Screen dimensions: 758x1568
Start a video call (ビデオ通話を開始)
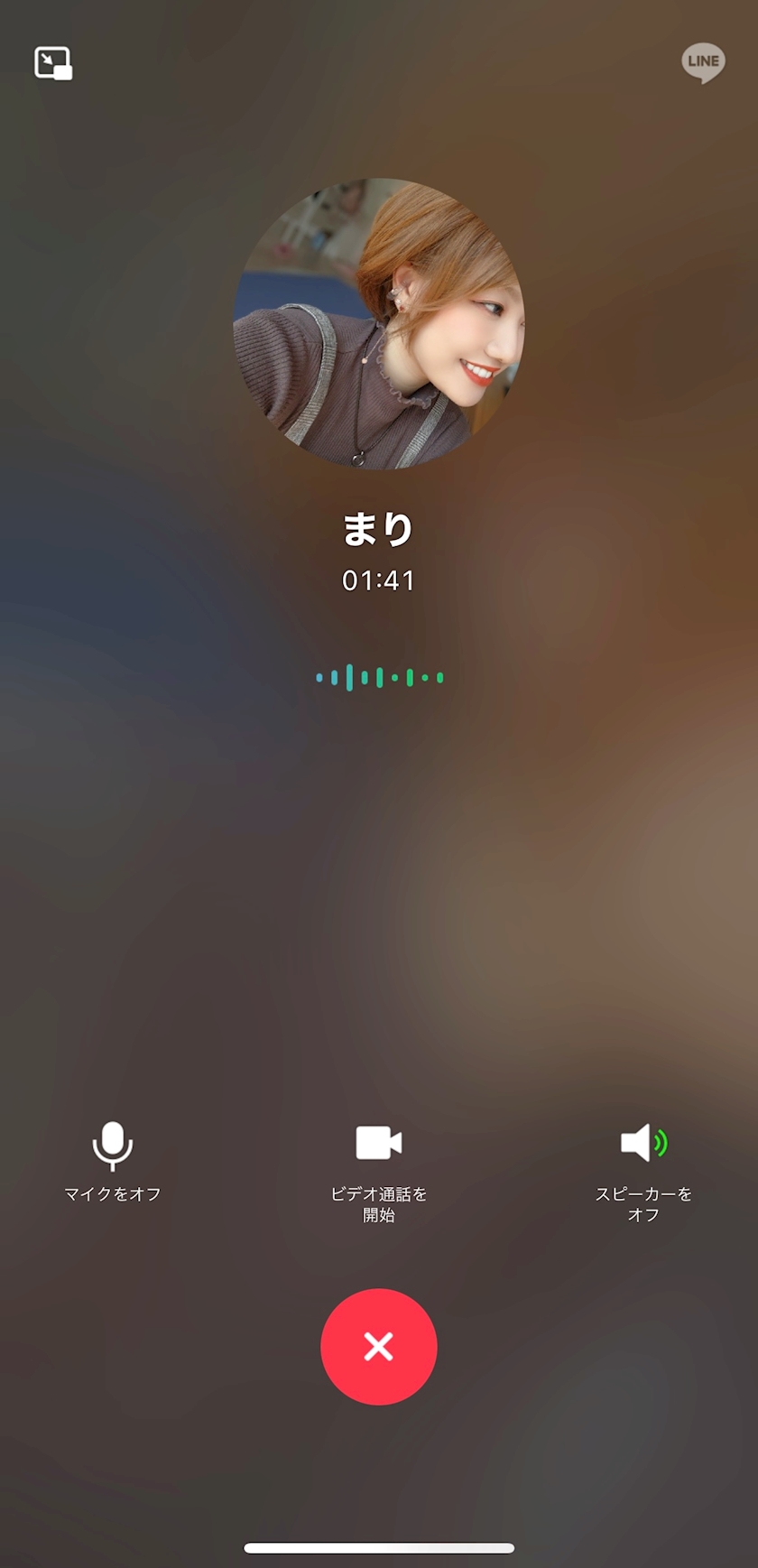click(378, 1145)
